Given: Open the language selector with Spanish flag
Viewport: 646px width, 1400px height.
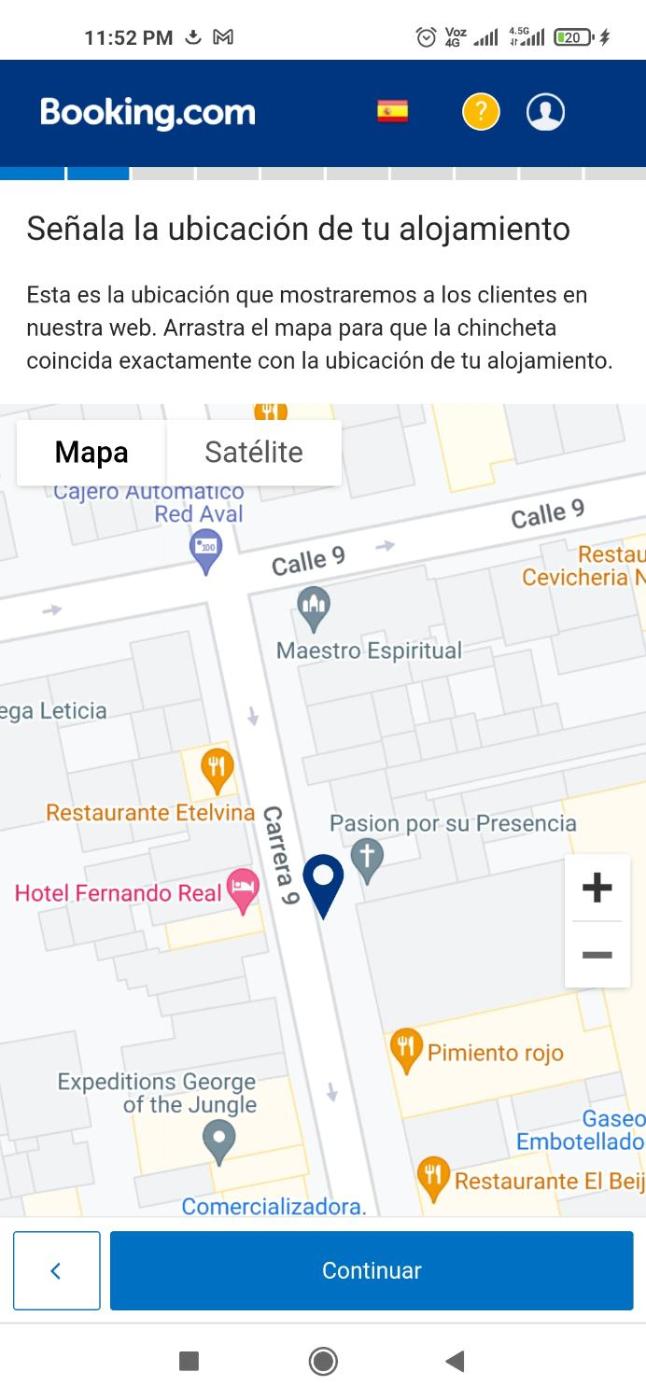Looking at the screenshot, I should [392, 112].
